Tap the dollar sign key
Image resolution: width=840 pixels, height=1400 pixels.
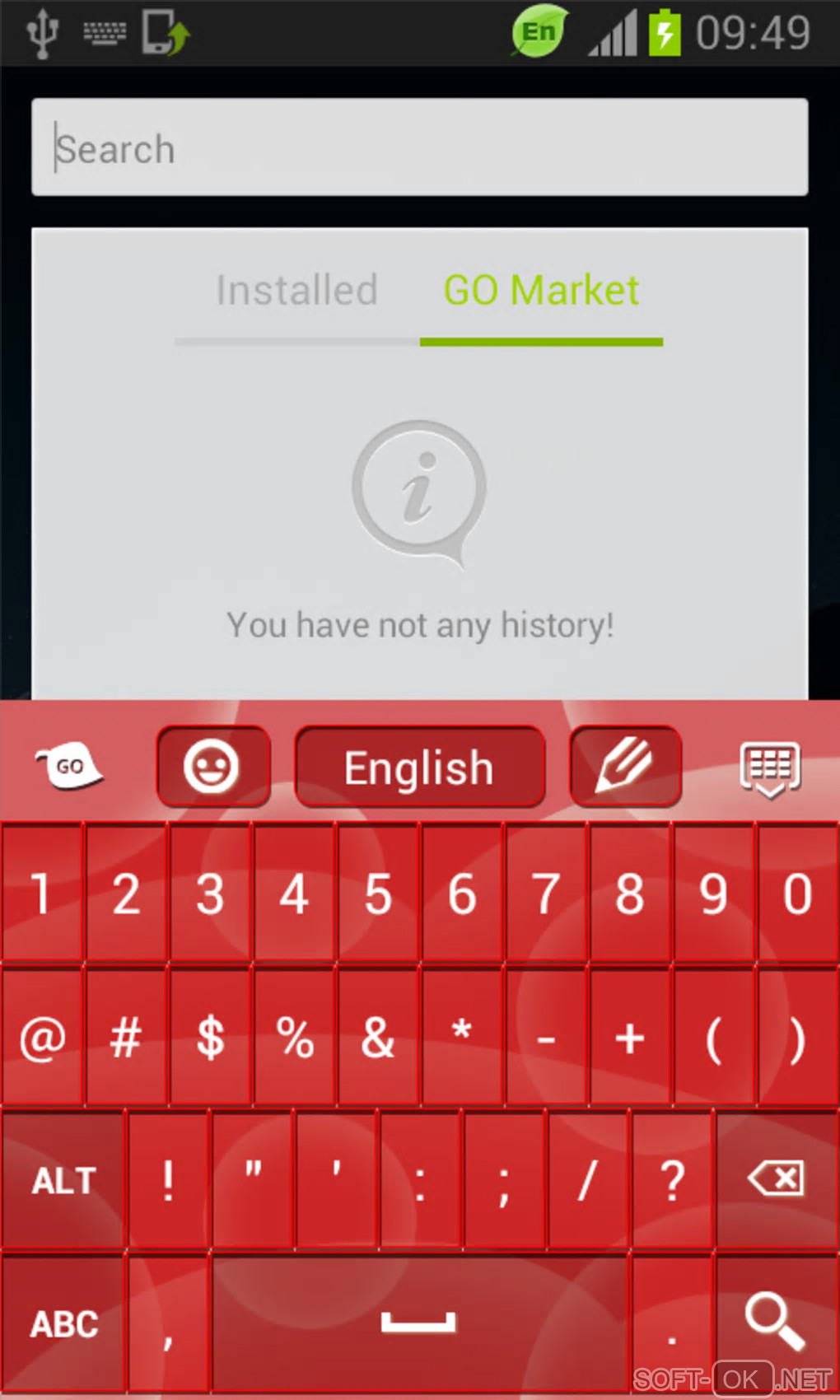(210, 1037)
